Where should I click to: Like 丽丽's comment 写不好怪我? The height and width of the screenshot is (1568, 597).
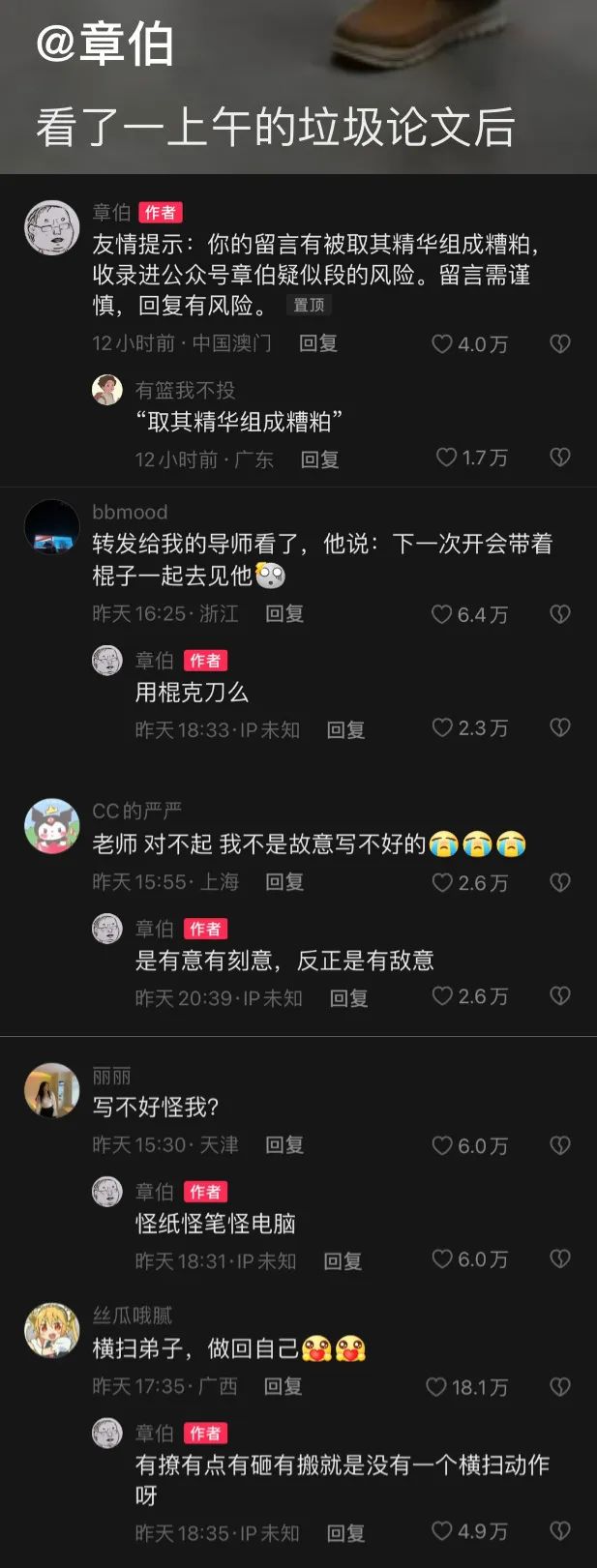[443, 1145]
